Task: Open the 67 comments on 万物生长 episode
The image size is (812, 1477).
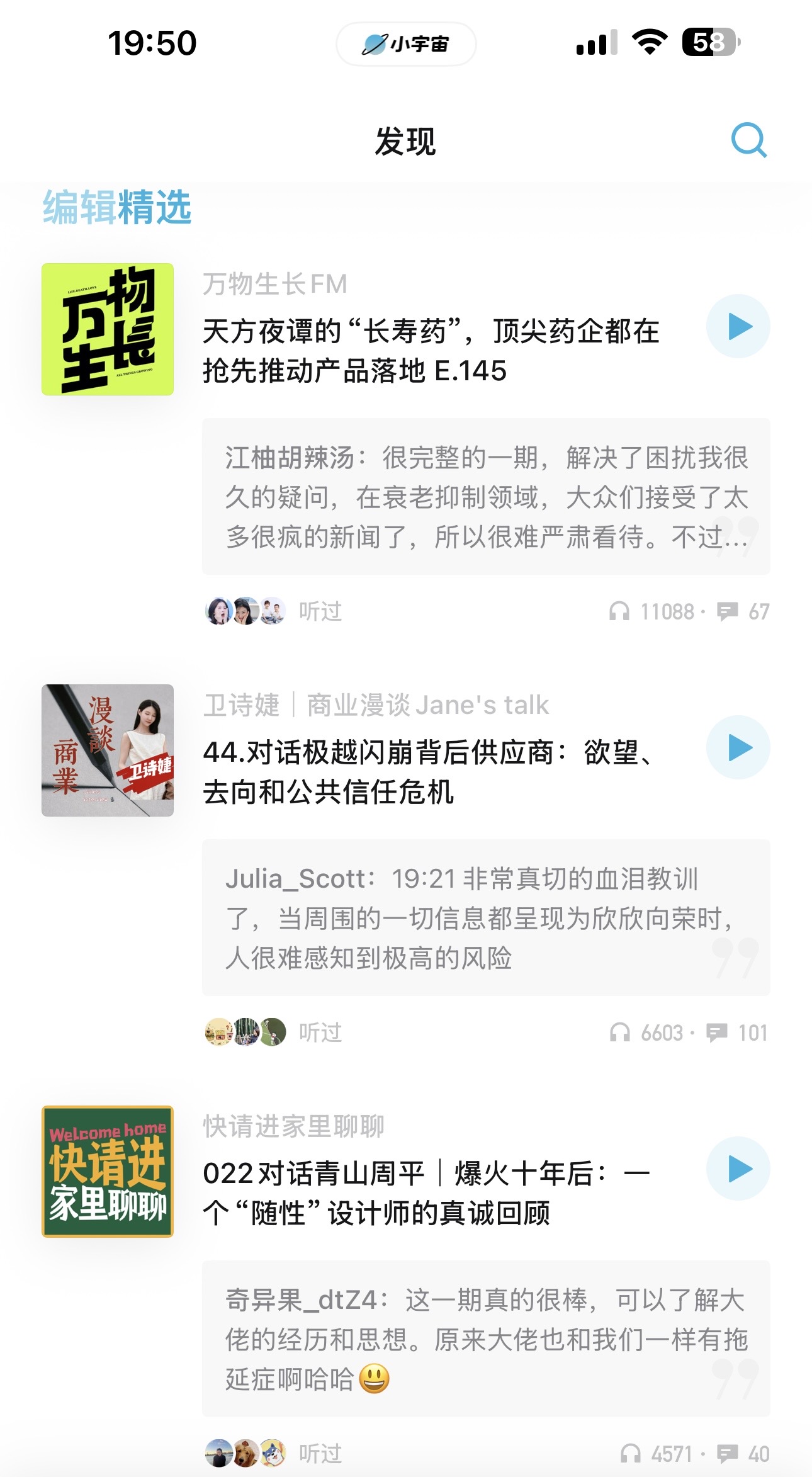Action: pyautogui.click(x=743, y=611)
